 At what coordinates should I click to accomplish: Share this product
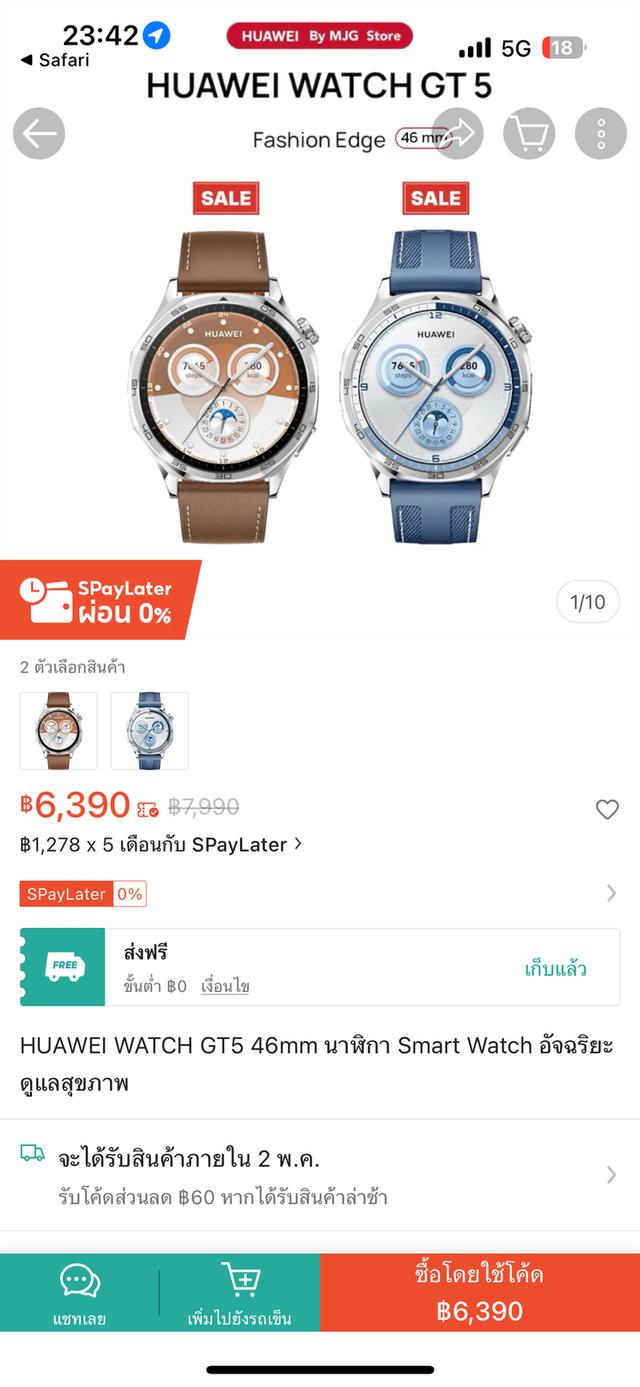(x=458, y=133)
